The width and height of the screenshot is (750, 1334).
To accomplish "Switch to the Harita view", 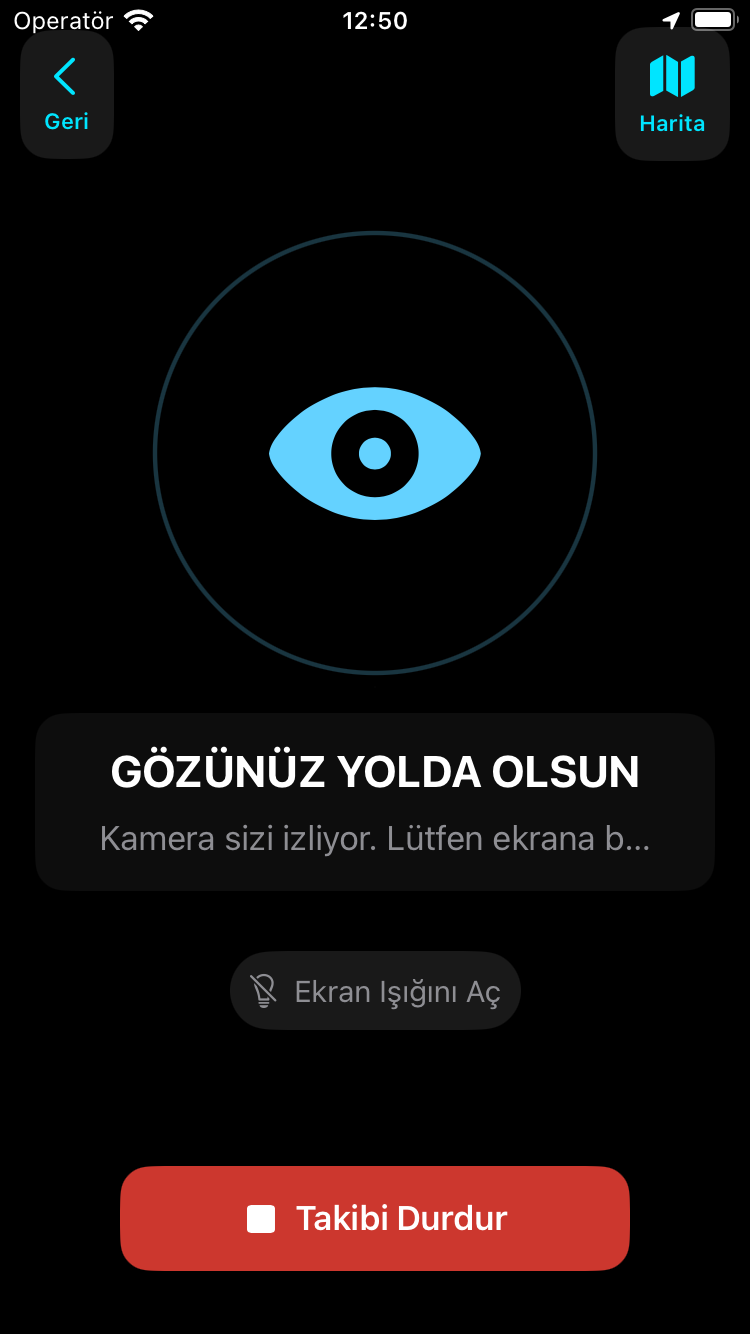I will pos(672,95).
